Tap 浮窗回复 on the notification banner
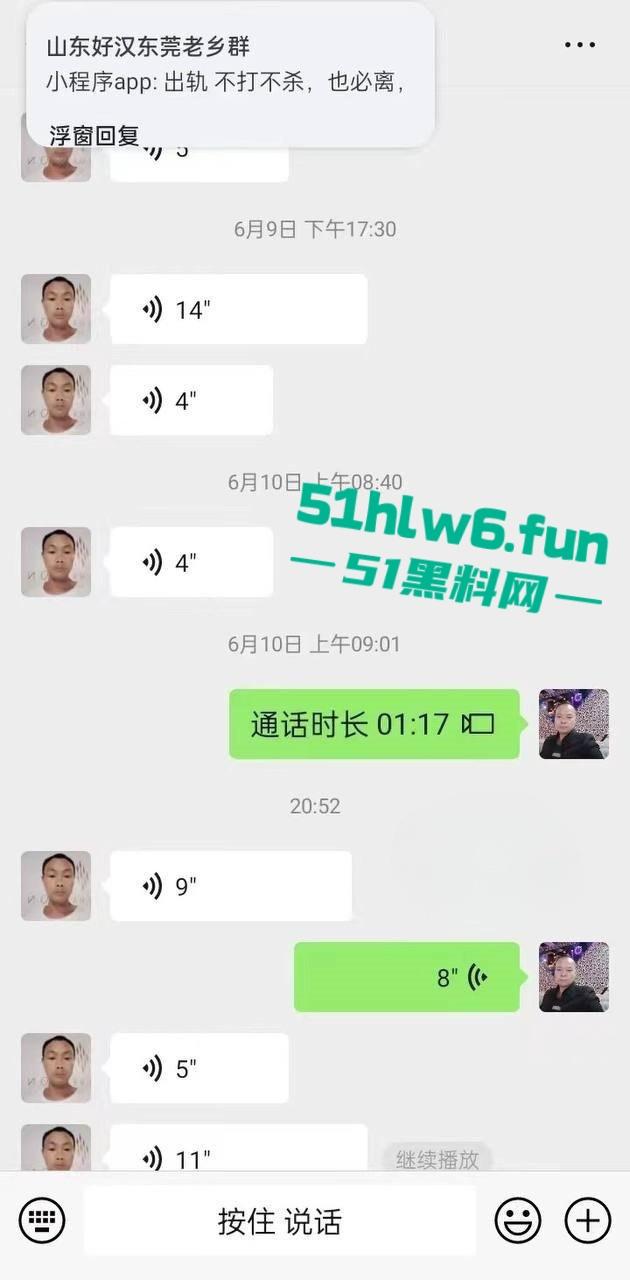 [94, 136]
